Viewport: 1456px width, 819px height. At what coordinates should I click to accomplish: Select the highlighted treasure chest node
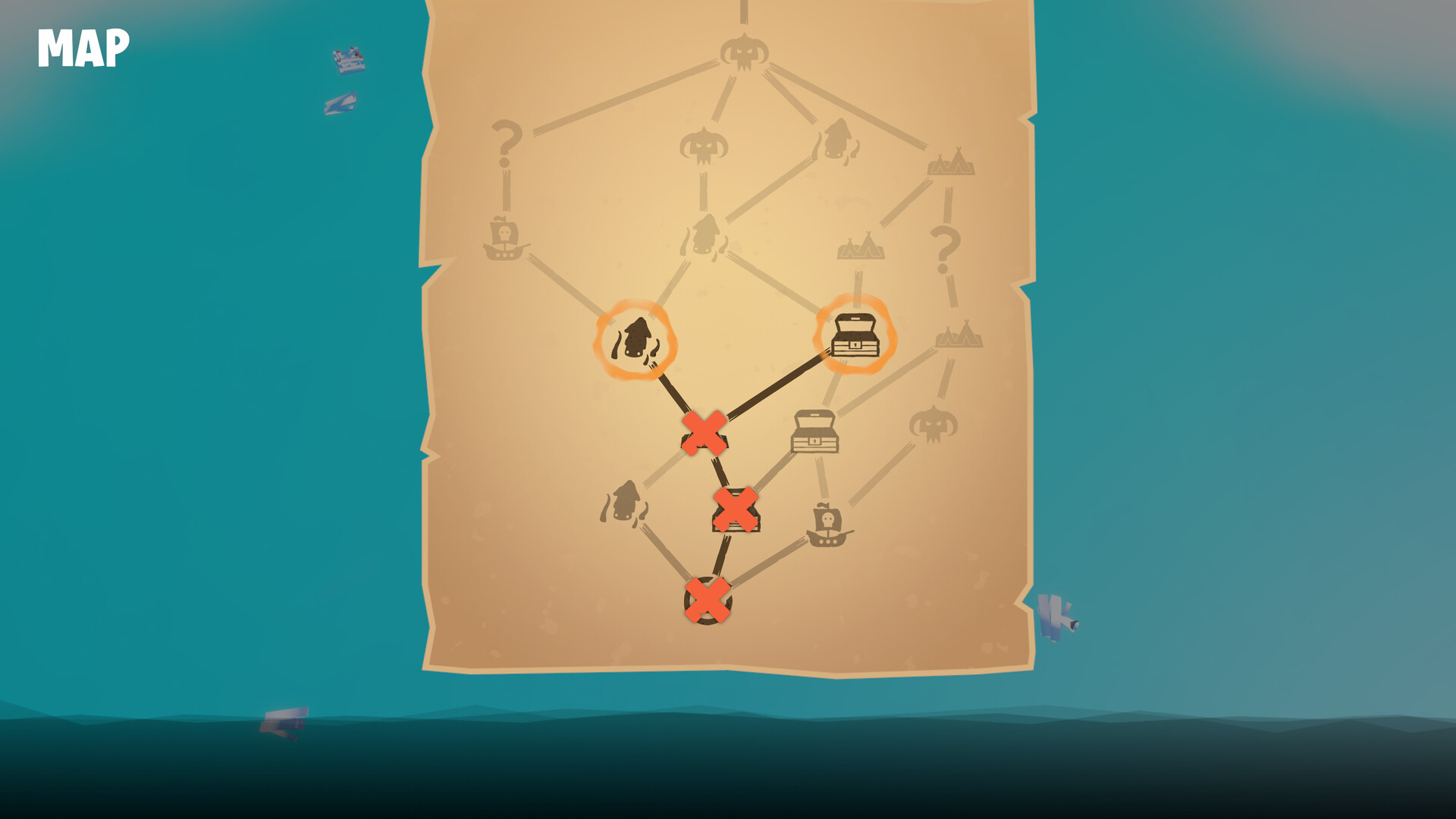click(x=855, y=335)
